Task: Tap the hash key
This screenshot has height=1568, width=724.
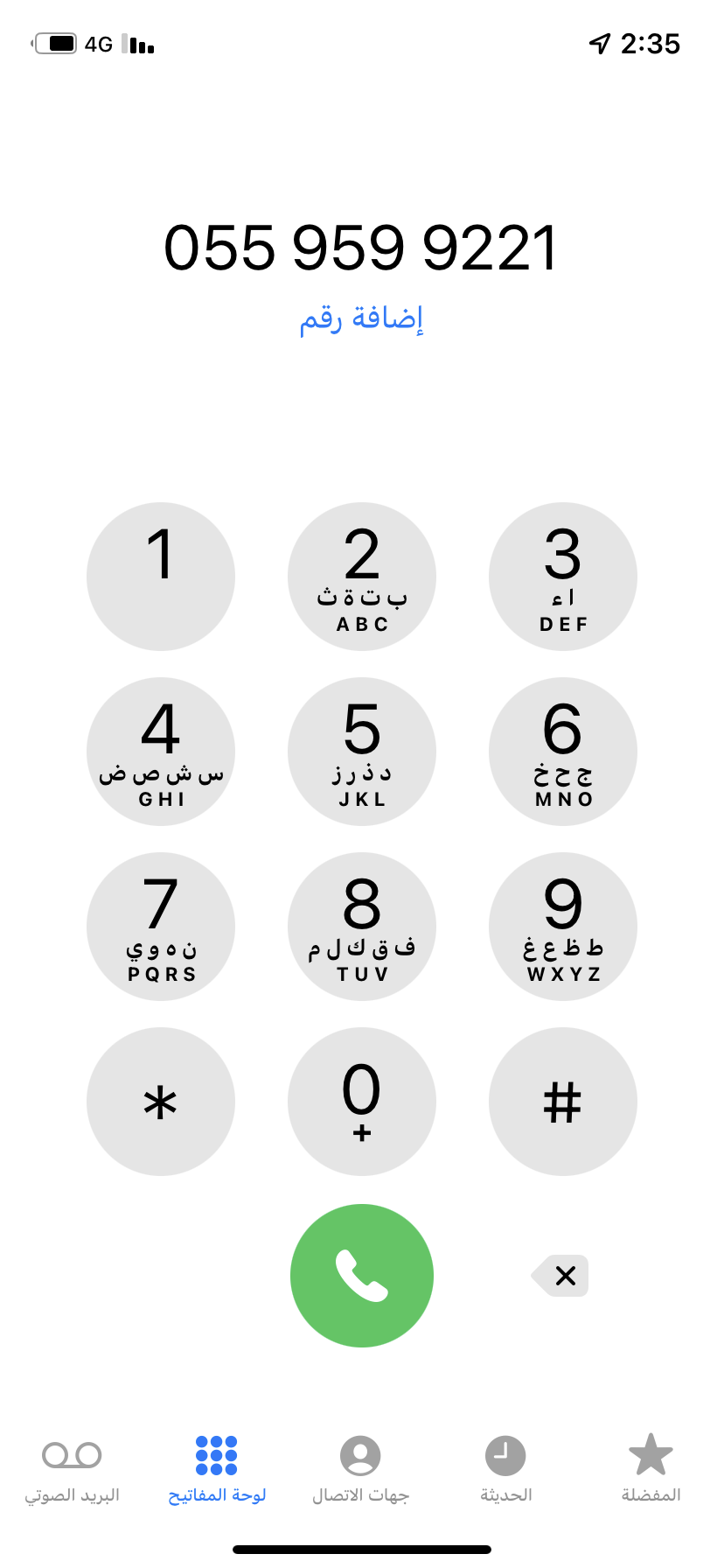Action: [x=563, y=1102]
